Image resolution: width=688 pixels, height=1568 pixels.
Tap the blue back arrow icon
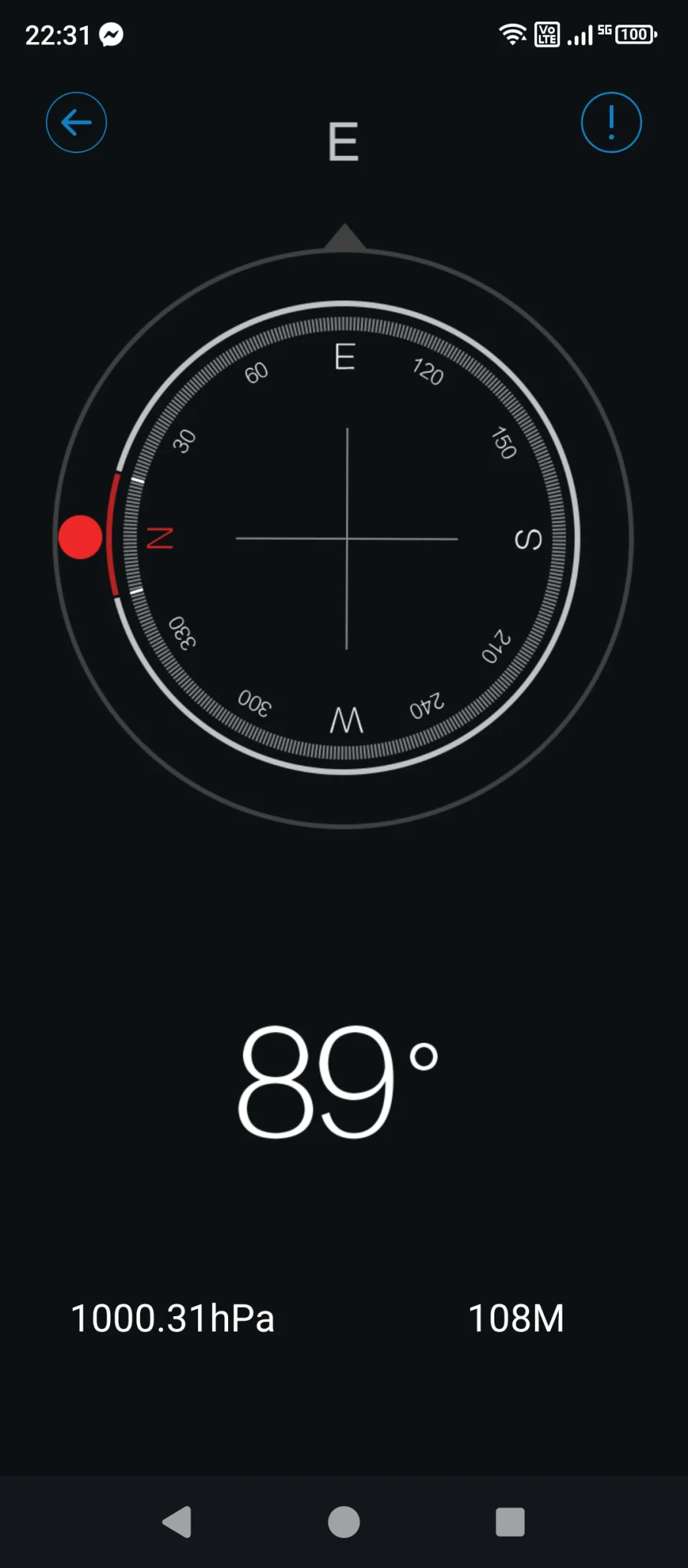point(76,122)
